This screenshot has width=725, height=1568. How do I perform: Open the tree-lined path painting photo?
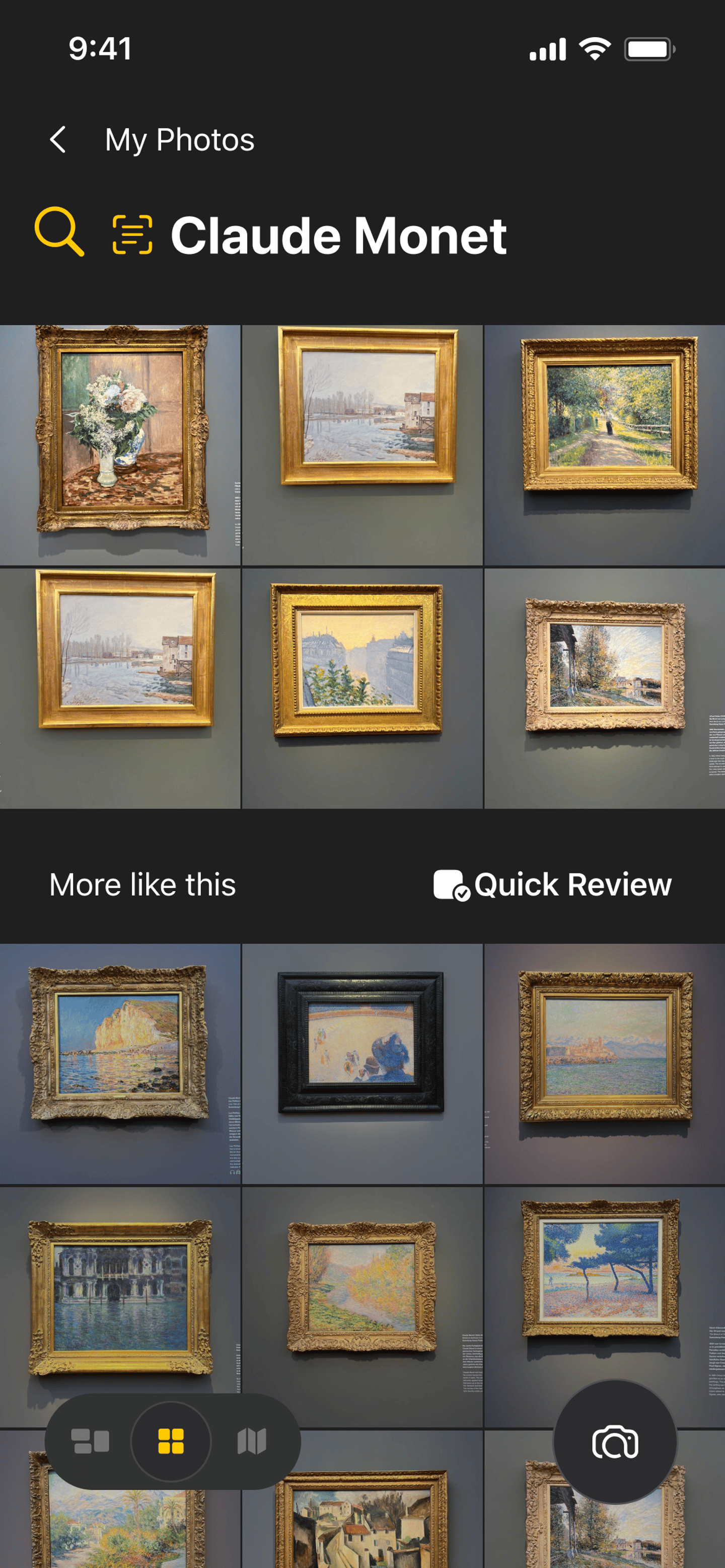pyautogui.click(x=604, y=445)
